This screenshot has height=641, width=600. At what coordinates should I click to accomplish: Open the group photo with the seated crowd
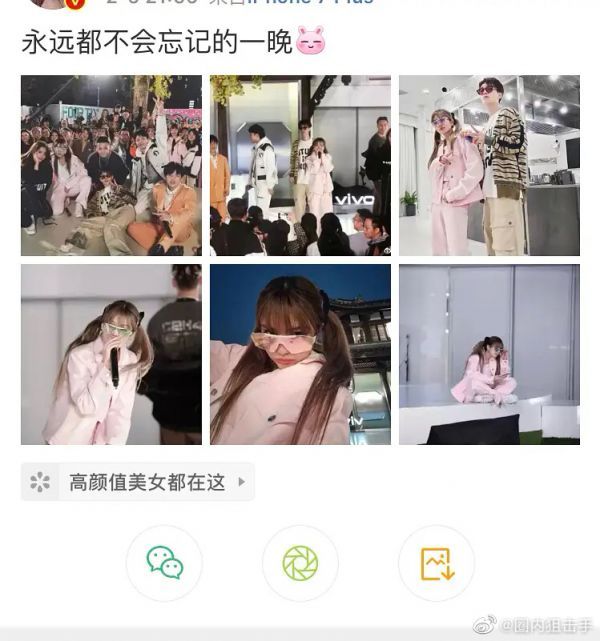111,165
